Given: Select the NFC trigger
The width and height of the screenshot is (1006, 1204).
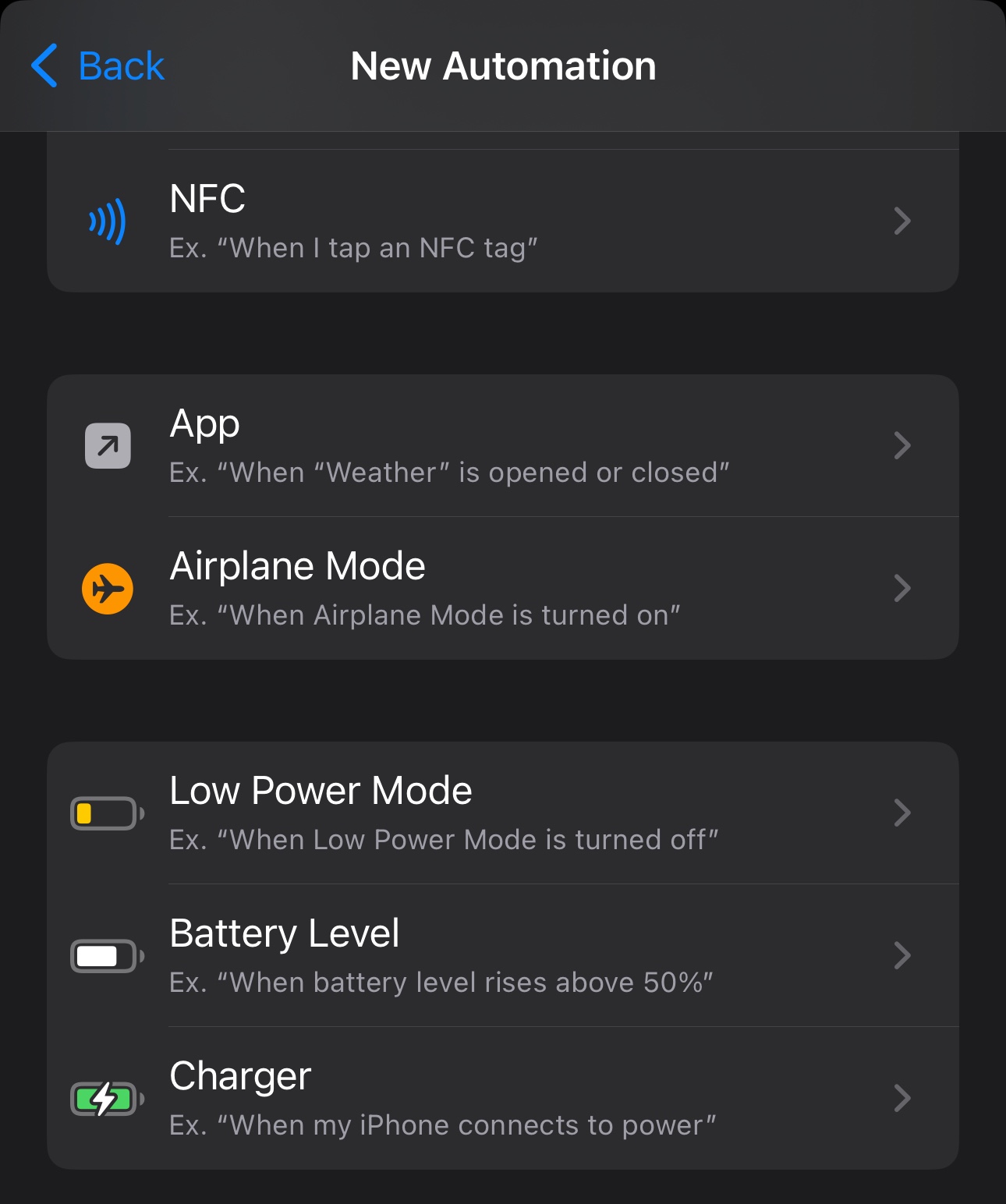Looking at the screenshot, I should pyautogui.click(x=503, y=221).
